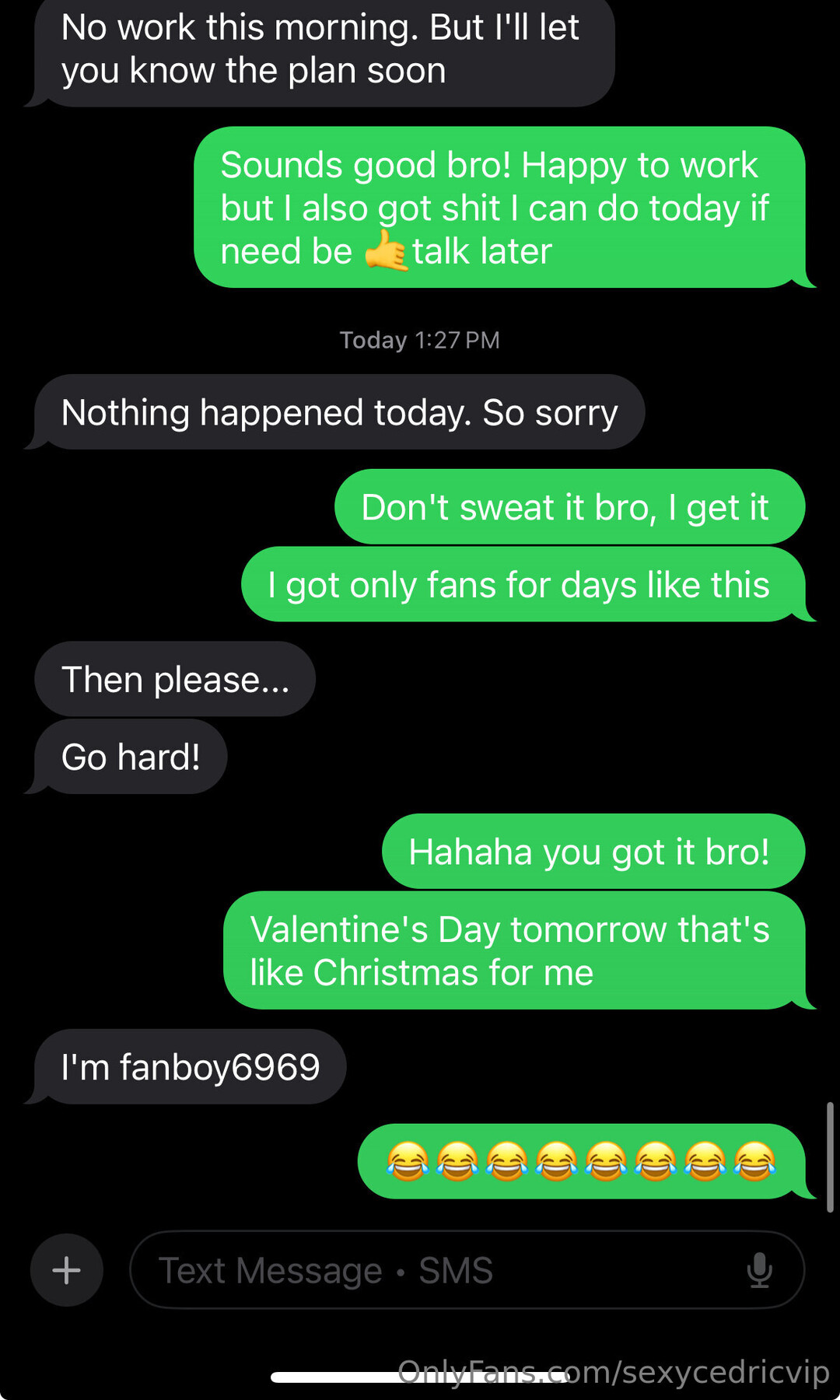Screen dimensions: 840x1400
Task: Start dictation with the microphone icon
Action: tap(759, 1270)
